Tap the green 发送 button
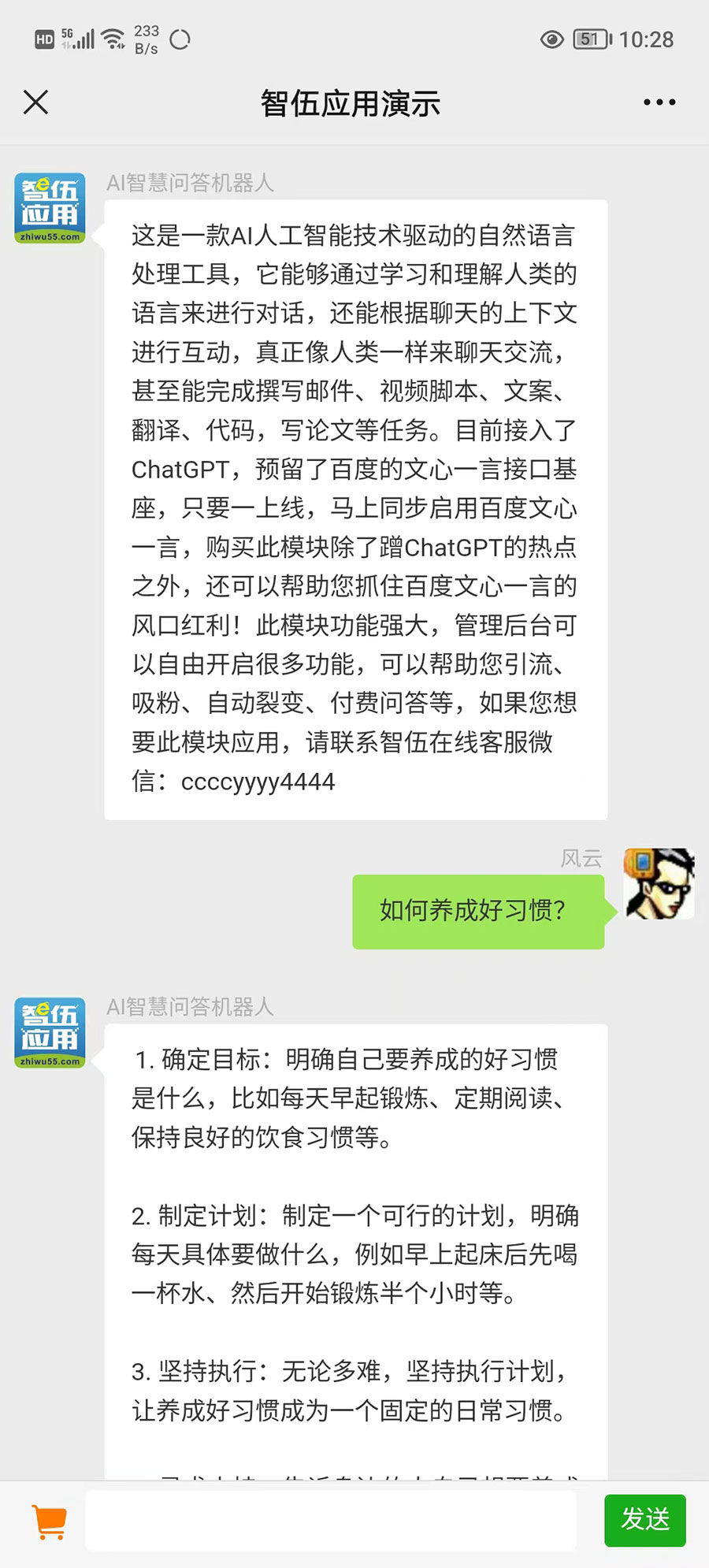 click(x=645, y=1520)
